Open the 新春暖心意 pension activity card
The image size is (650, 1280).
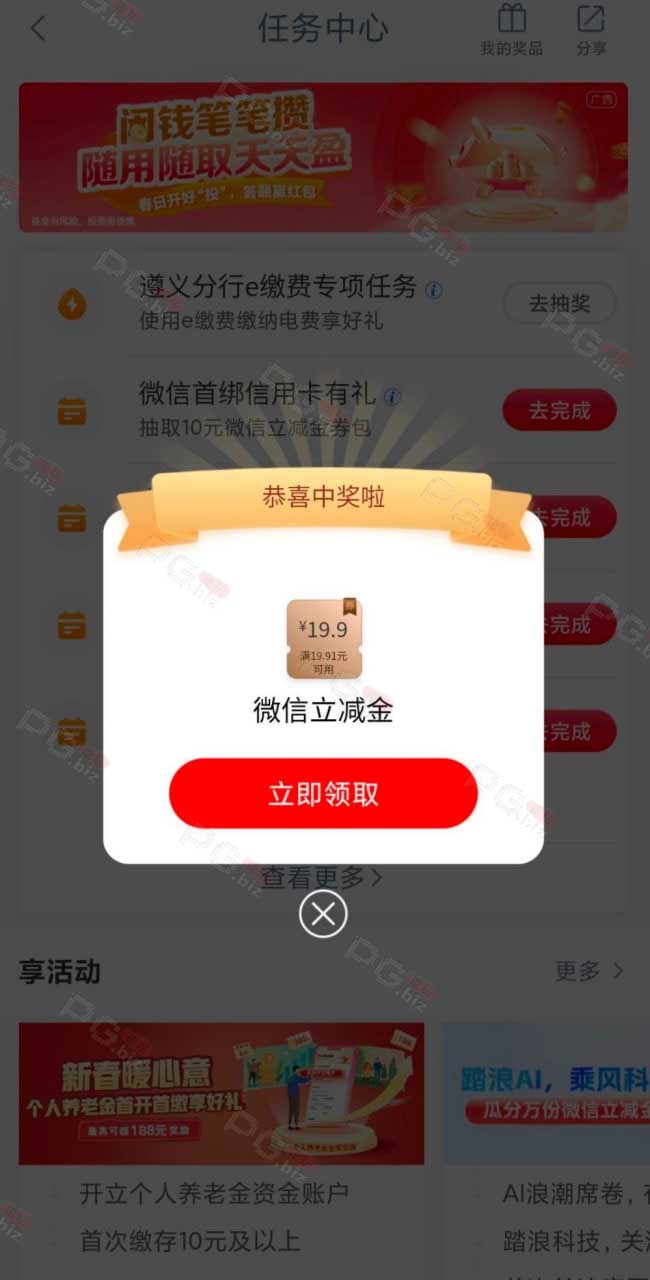point(221,1094)
